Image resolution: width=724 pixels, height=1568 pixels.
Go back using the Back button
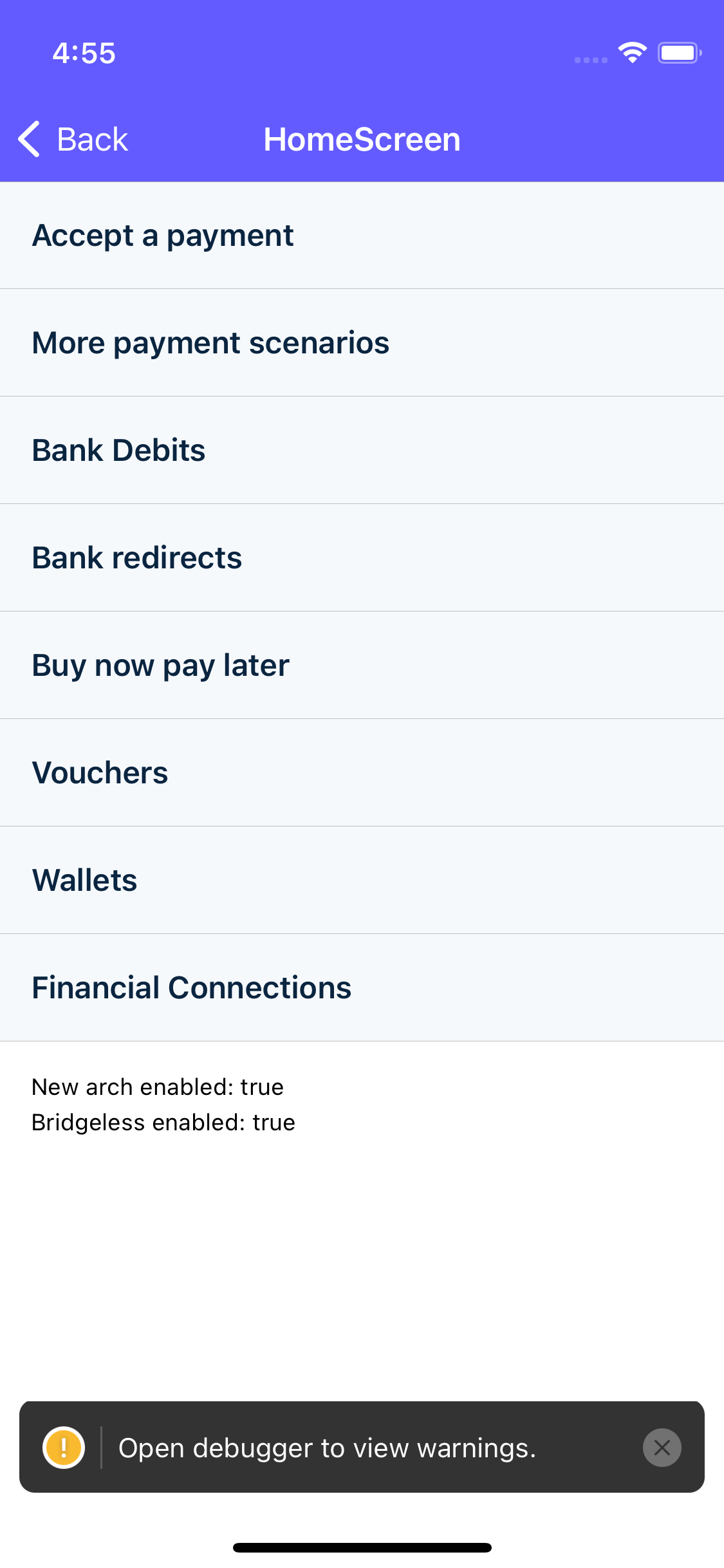pos(73,139)
